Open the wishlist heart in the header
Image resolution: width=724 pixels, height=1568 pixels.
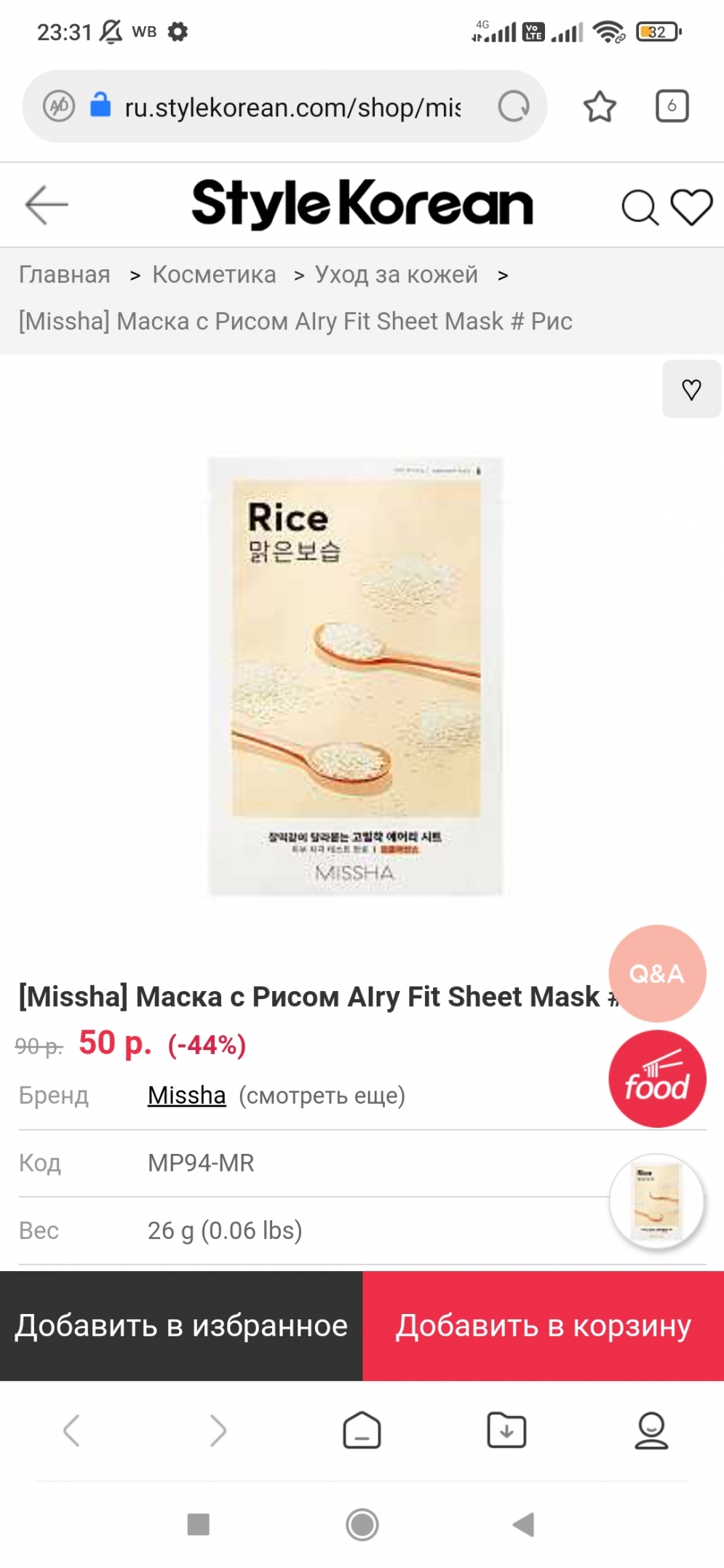point(691,207)
